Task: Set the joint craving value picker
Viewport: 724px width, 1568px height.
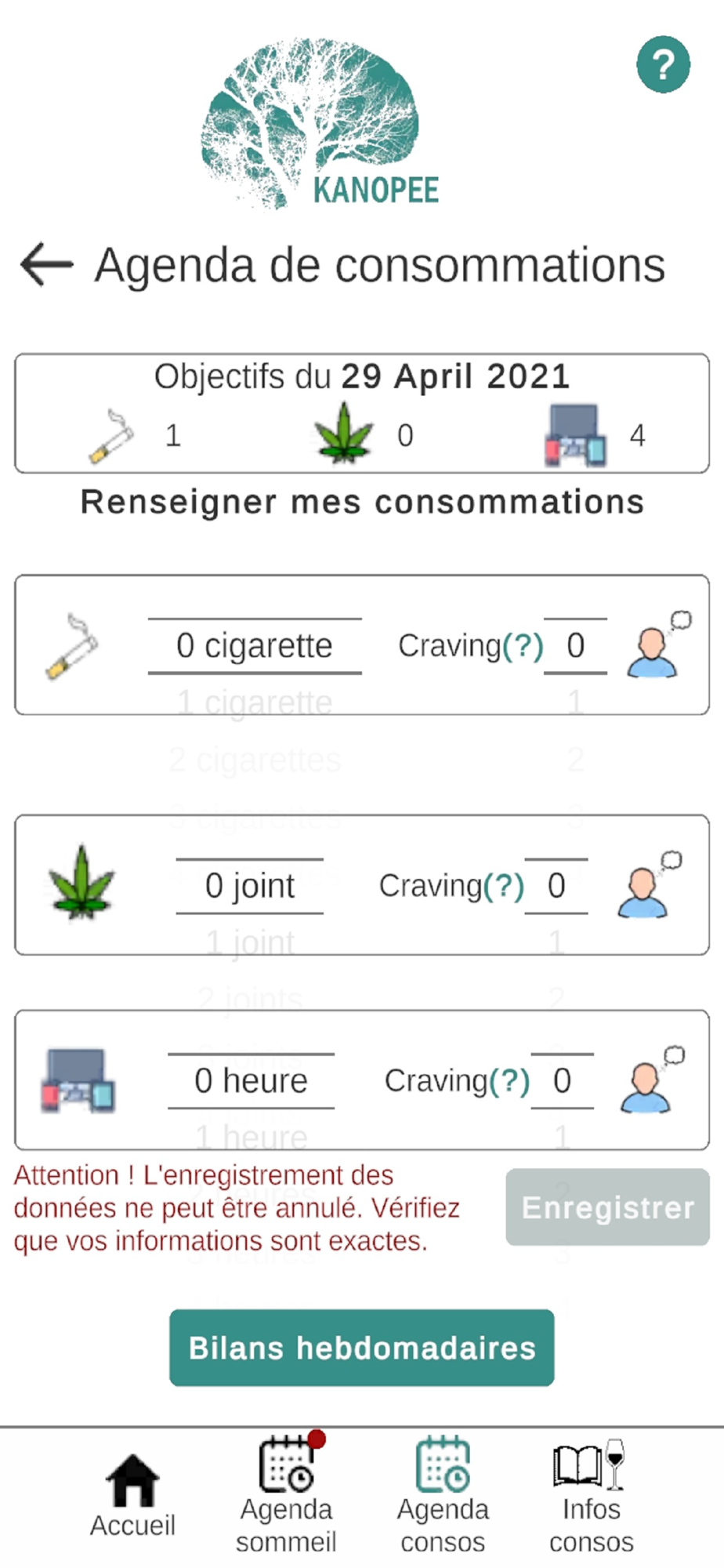Action: pos(556,886)
